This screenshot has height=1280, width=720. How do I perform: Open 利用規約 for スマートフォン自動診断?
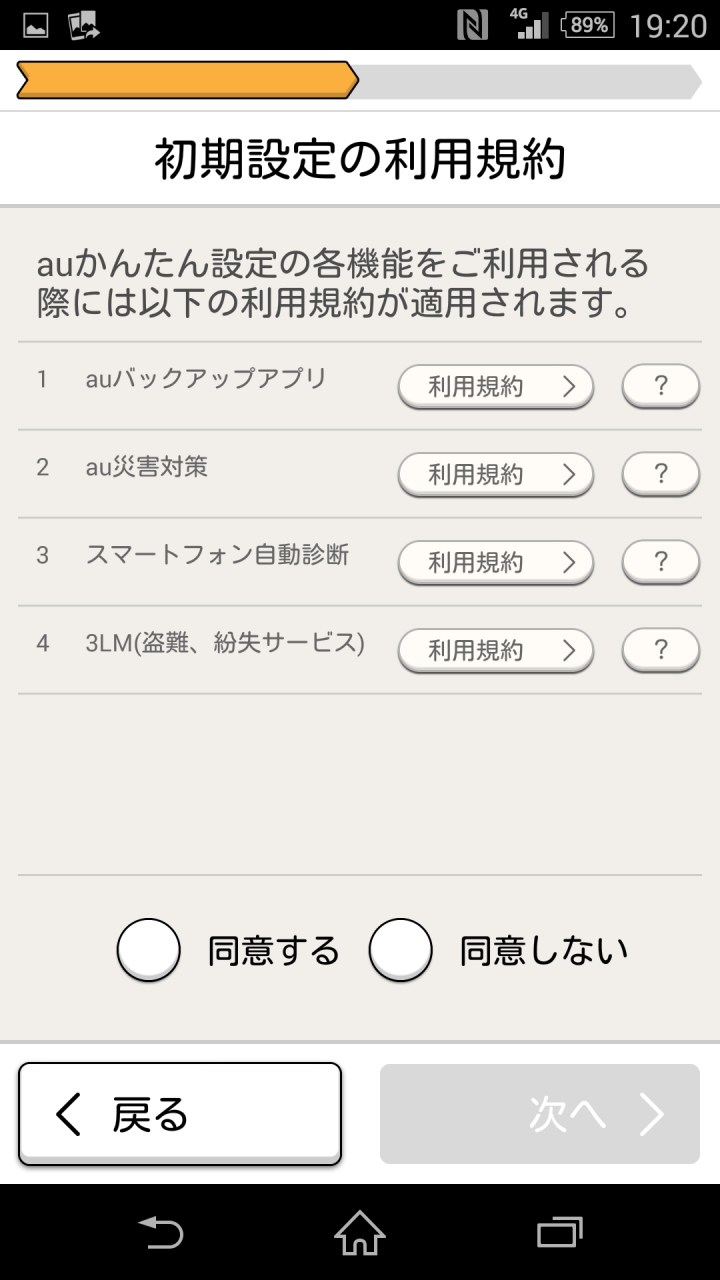(x=496, y=563)
